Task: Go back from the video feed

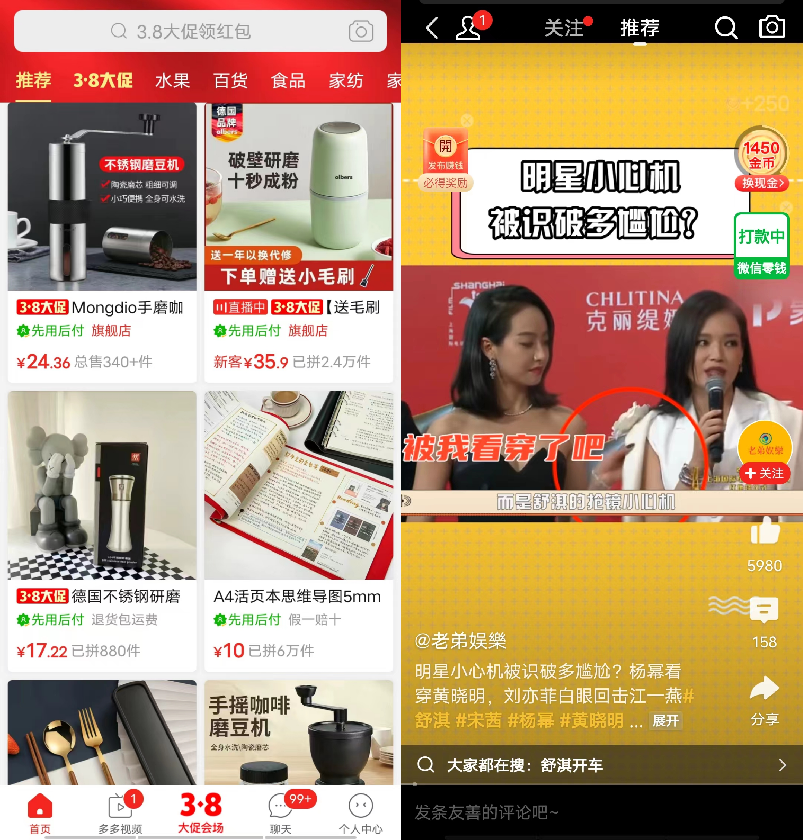Action: [x=432, y=28]
